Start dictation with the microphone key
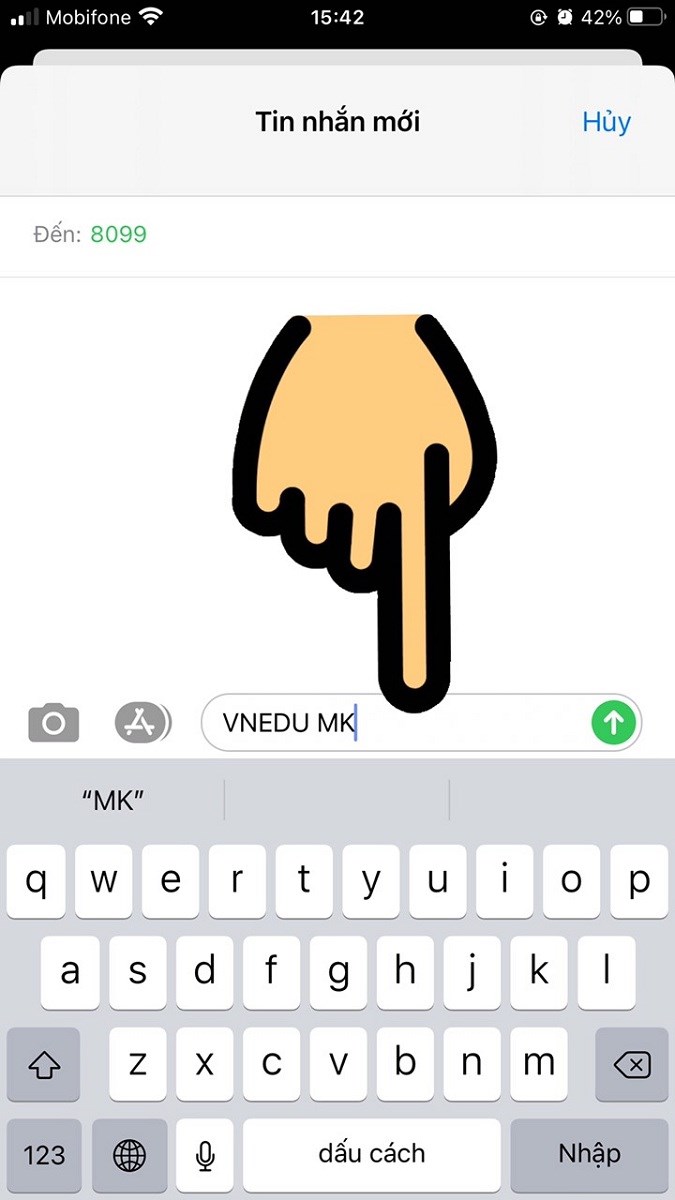Screen dimensions: 675x1200 click(205, 1155)
